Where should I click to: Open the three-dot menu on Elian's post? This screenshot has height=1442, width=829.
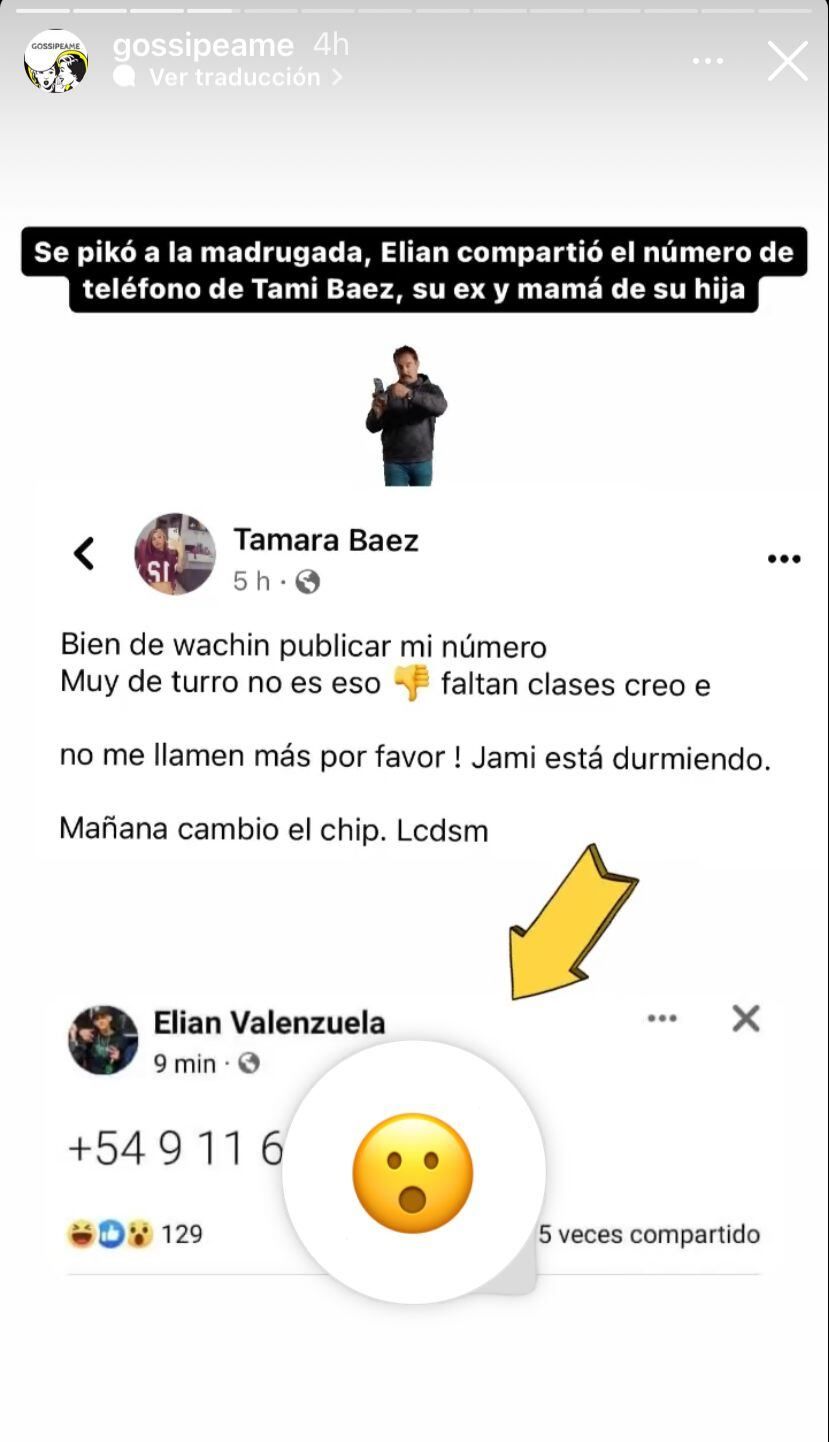coord(661,1018)
